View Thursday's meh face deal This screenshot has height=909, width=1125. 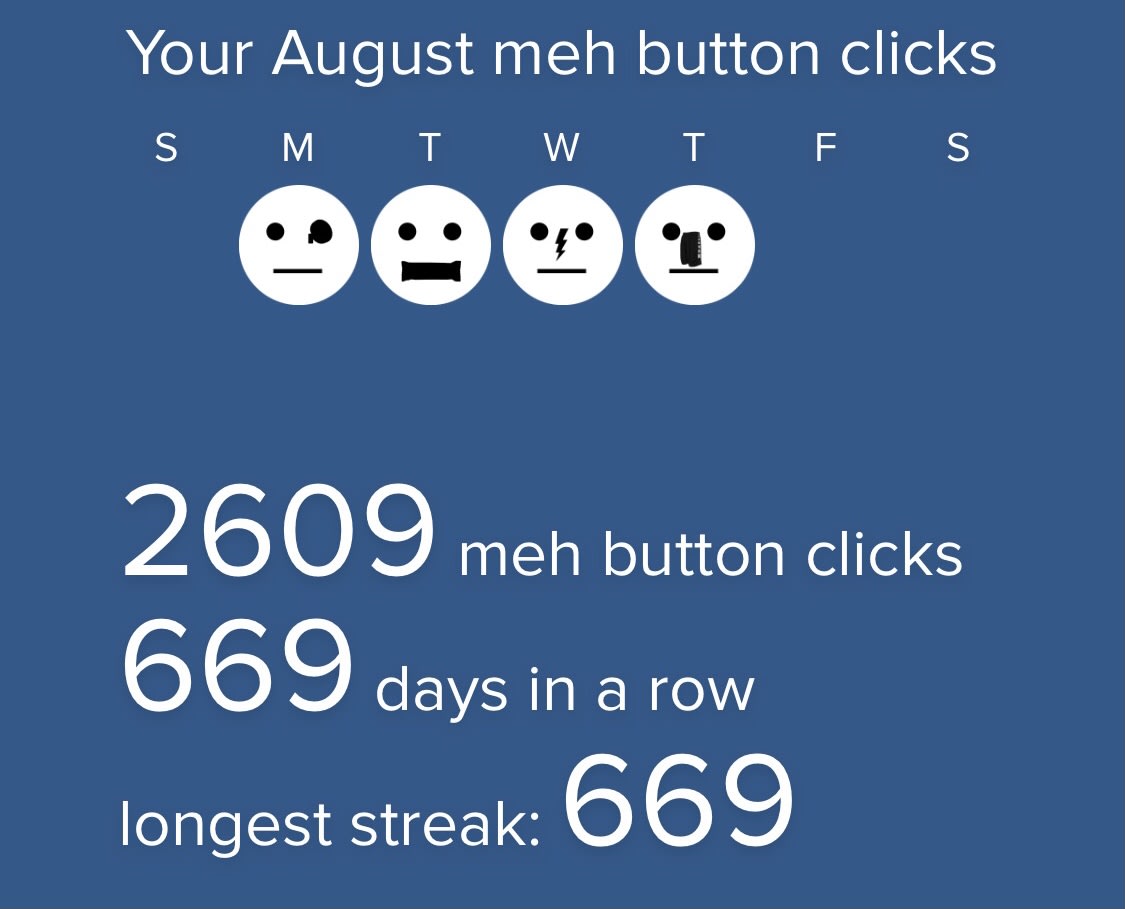pyautogui.click(x=694, y=245)
